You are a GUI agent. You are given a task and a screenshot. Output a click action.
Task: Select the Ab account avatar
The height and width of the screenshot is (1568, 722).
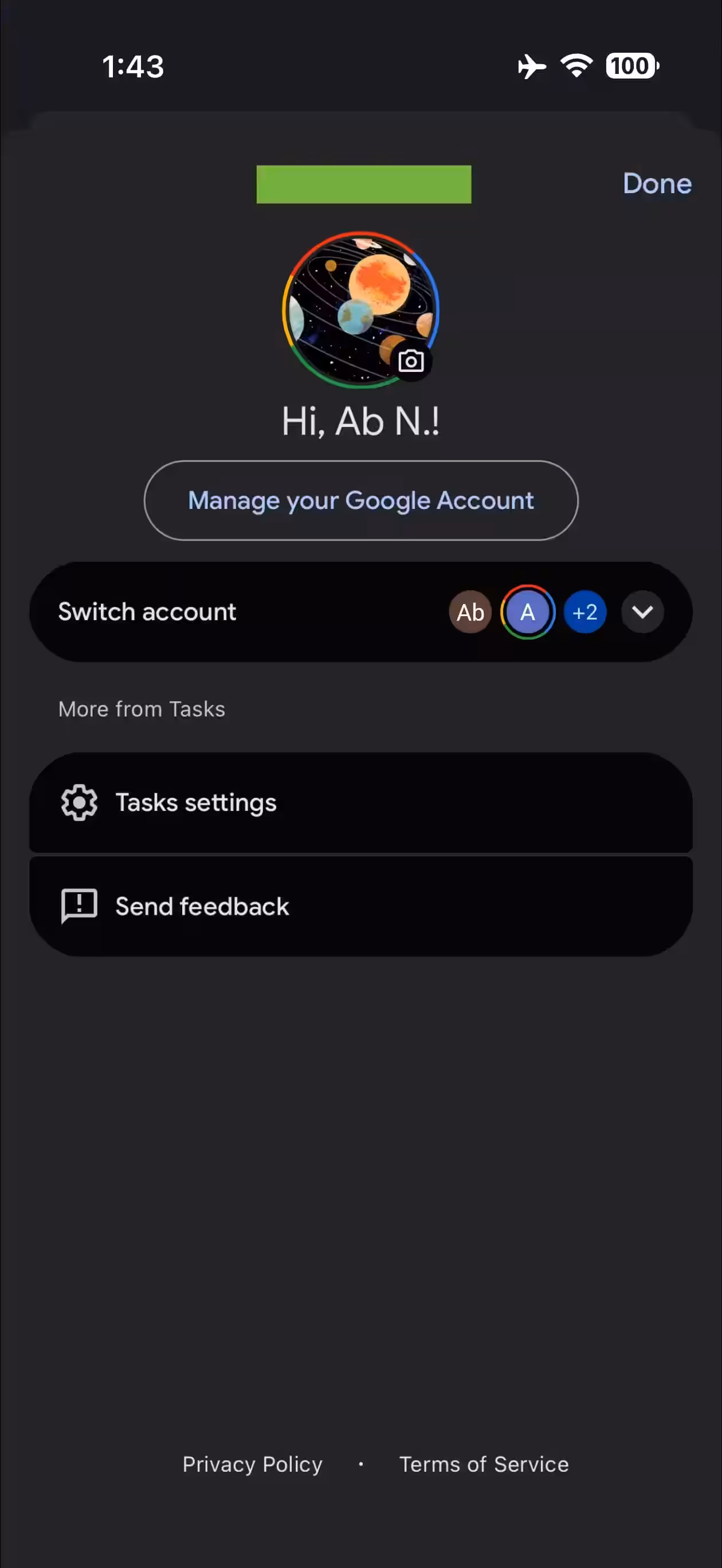point(470,611)
